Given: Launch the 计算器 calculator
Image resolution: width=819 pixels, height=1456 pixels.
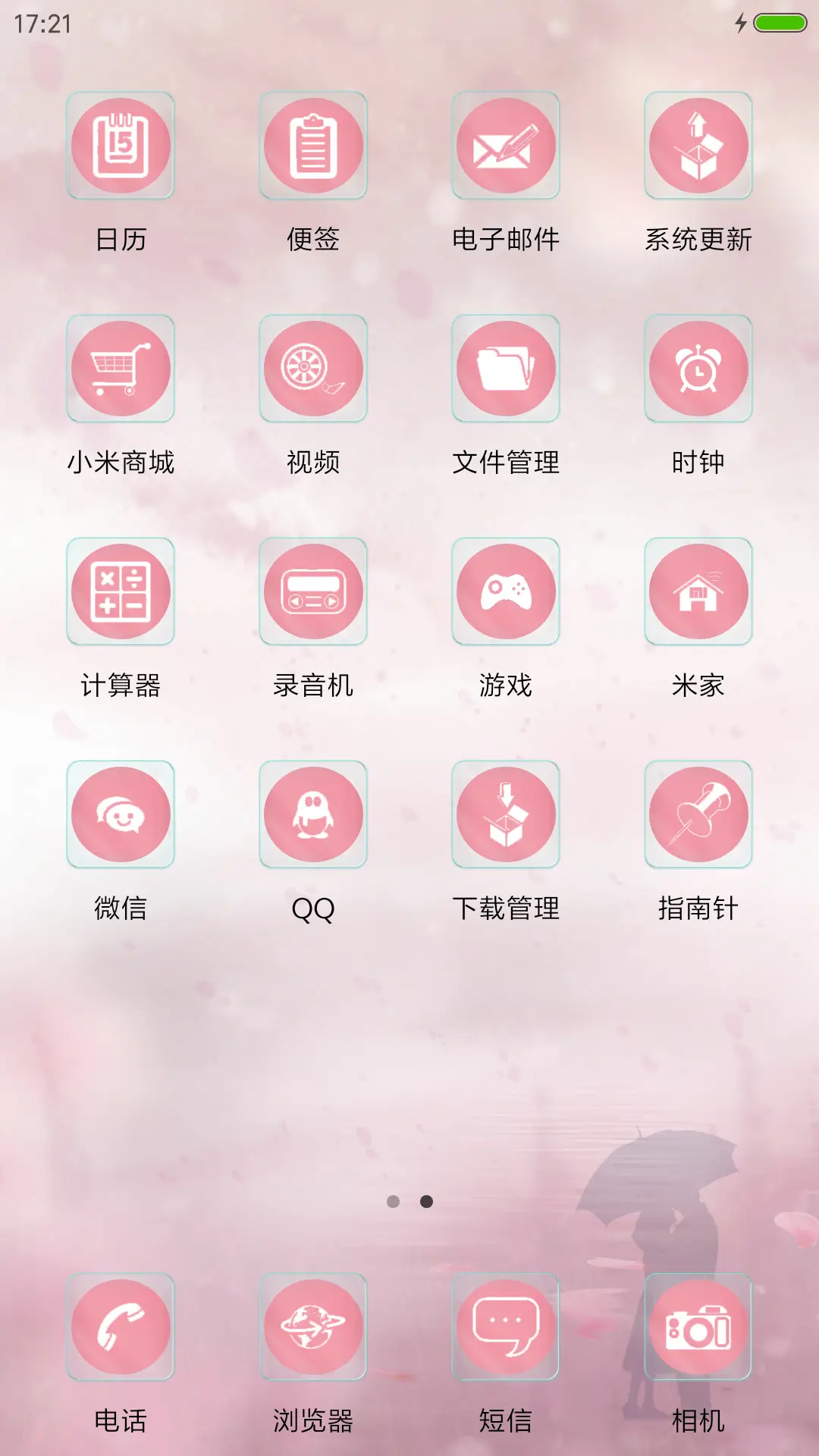Looking at the screenshot, I should click(121, 592).
